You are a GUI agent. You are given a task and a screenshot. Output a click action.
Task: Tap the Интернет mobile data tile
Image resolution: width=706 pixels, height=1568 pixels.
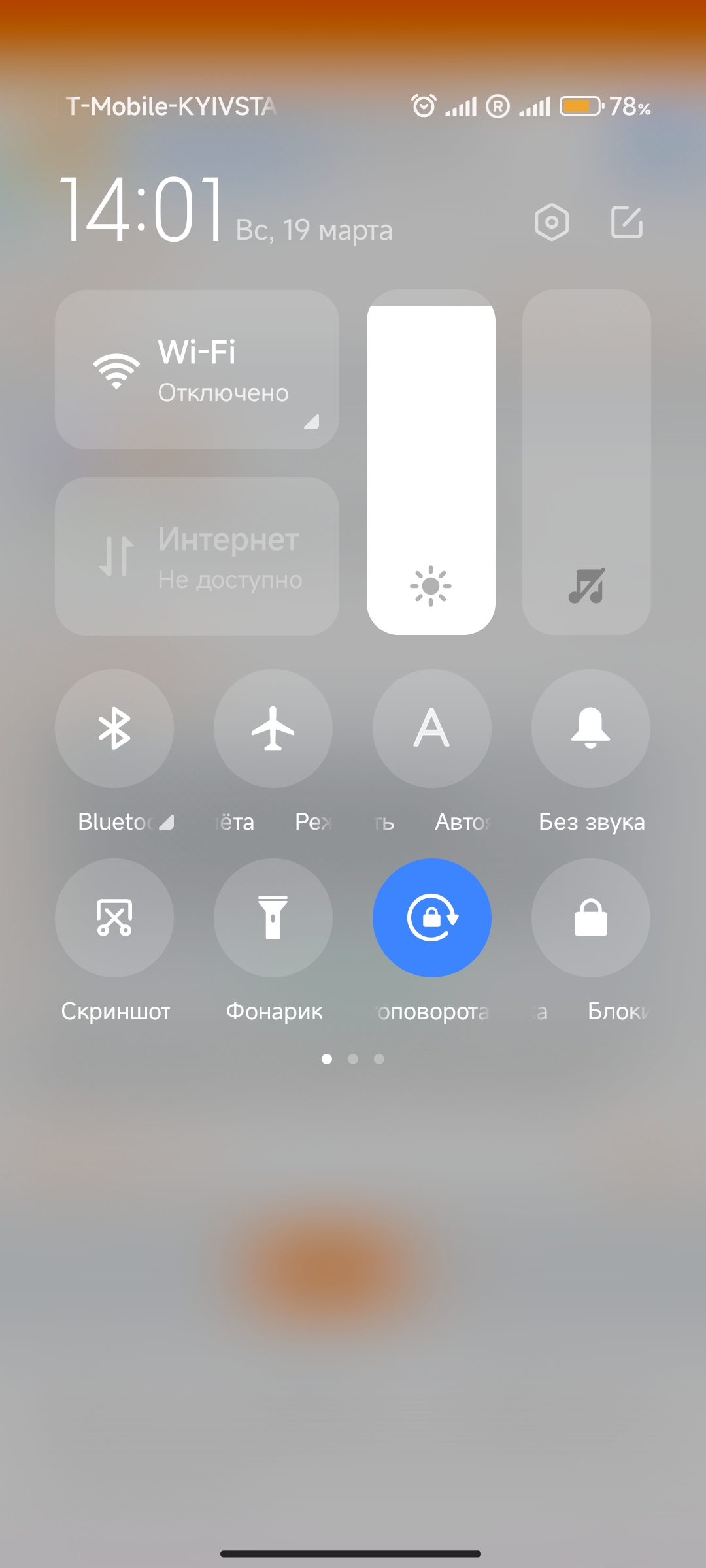(x=197, y=556)
